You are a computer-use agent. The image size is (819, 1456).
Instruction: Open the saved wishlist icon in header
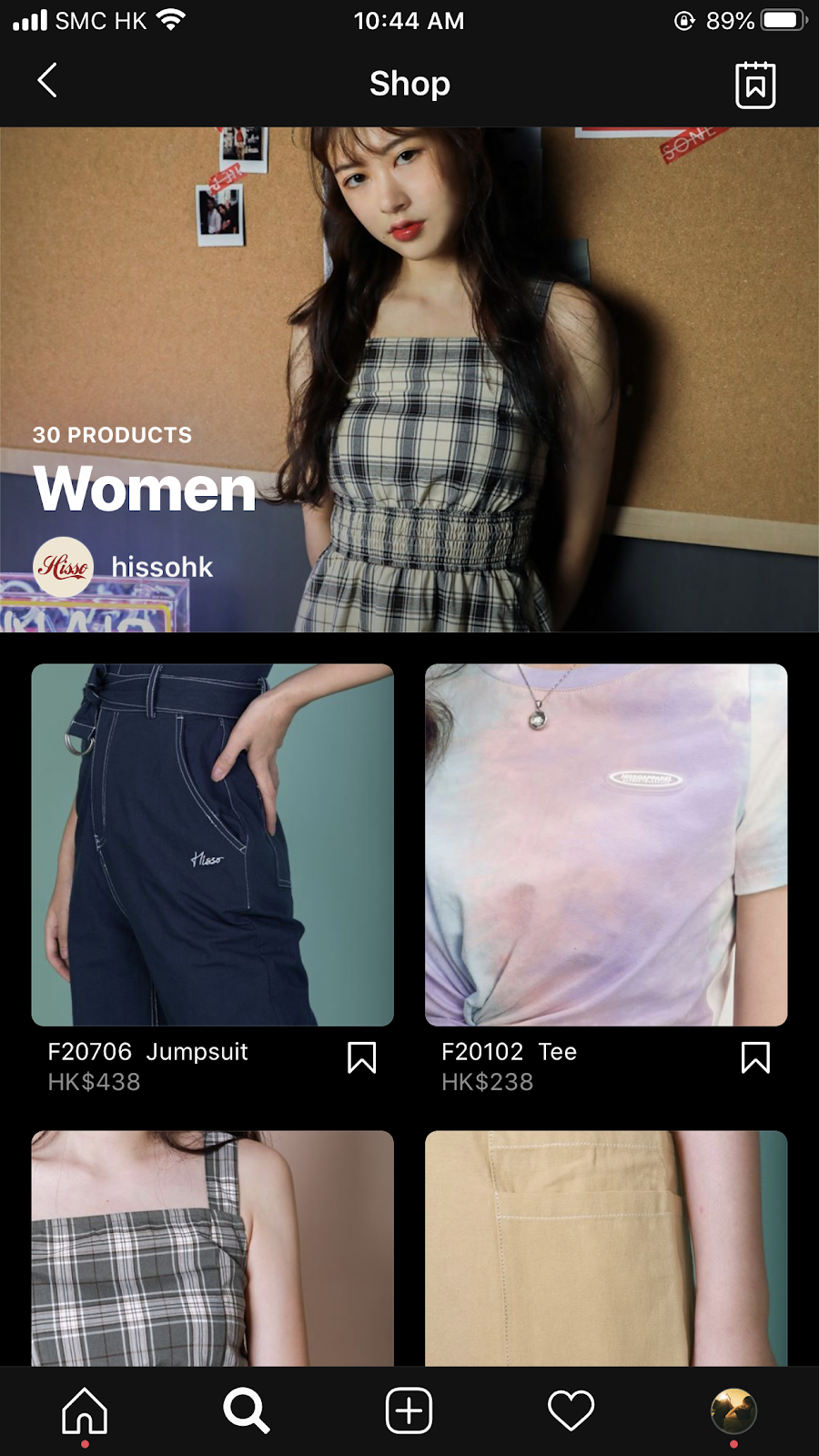(754, 86)
